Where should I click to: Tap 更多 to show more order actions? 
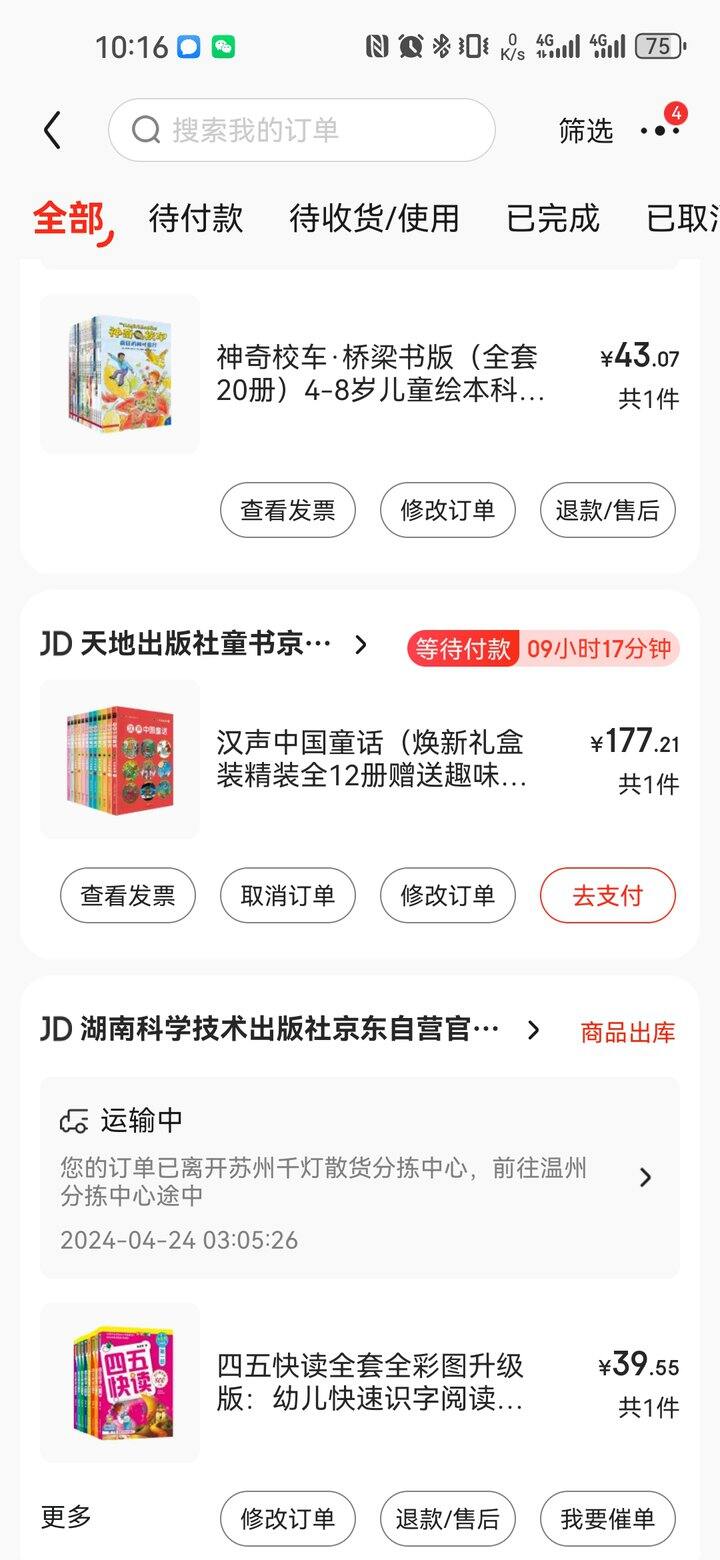click(63, 1518)
